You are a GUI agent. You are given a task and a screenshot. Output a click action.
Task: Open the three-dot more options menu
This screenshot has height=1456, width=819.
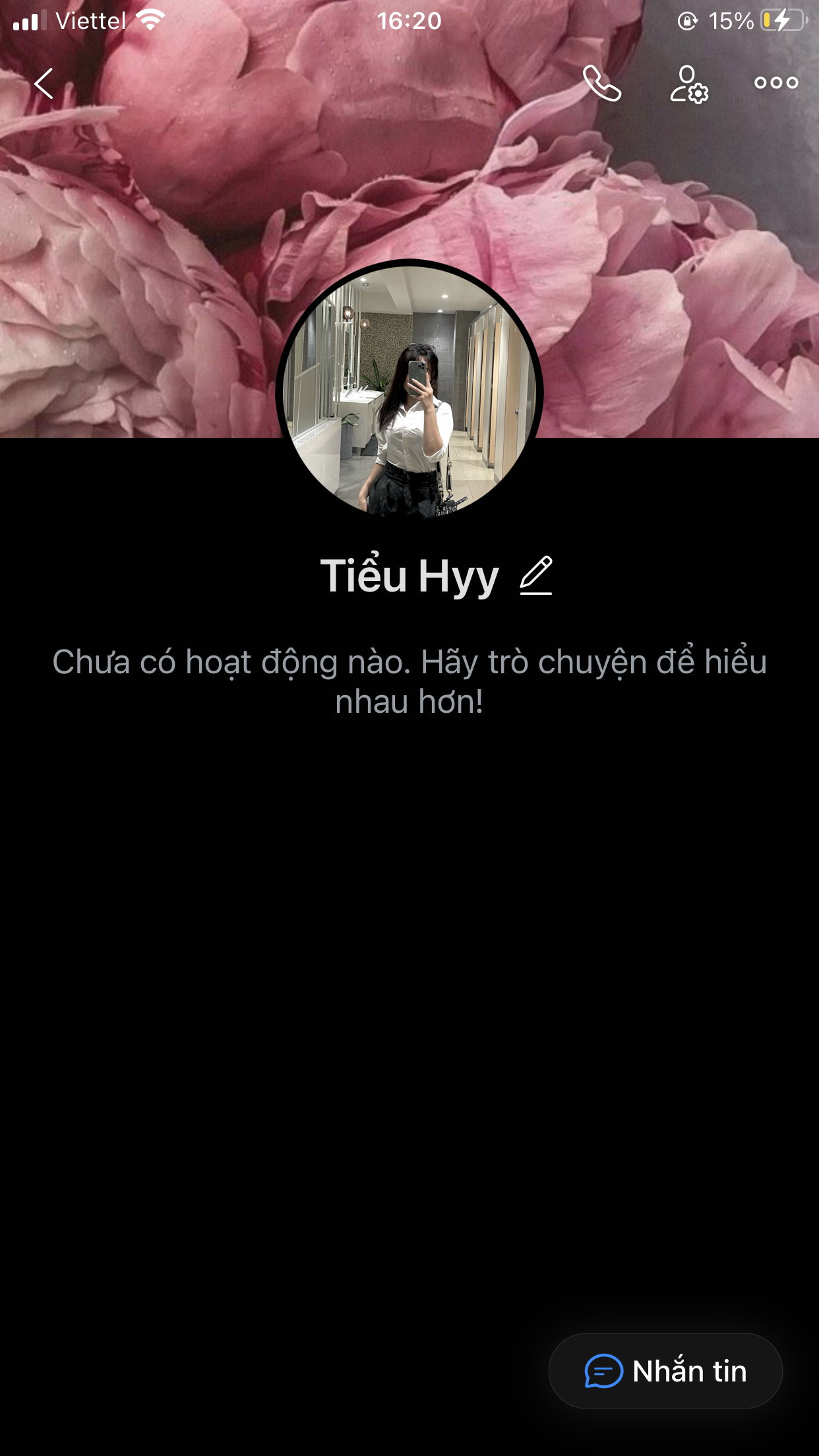(x=776, y=83)
